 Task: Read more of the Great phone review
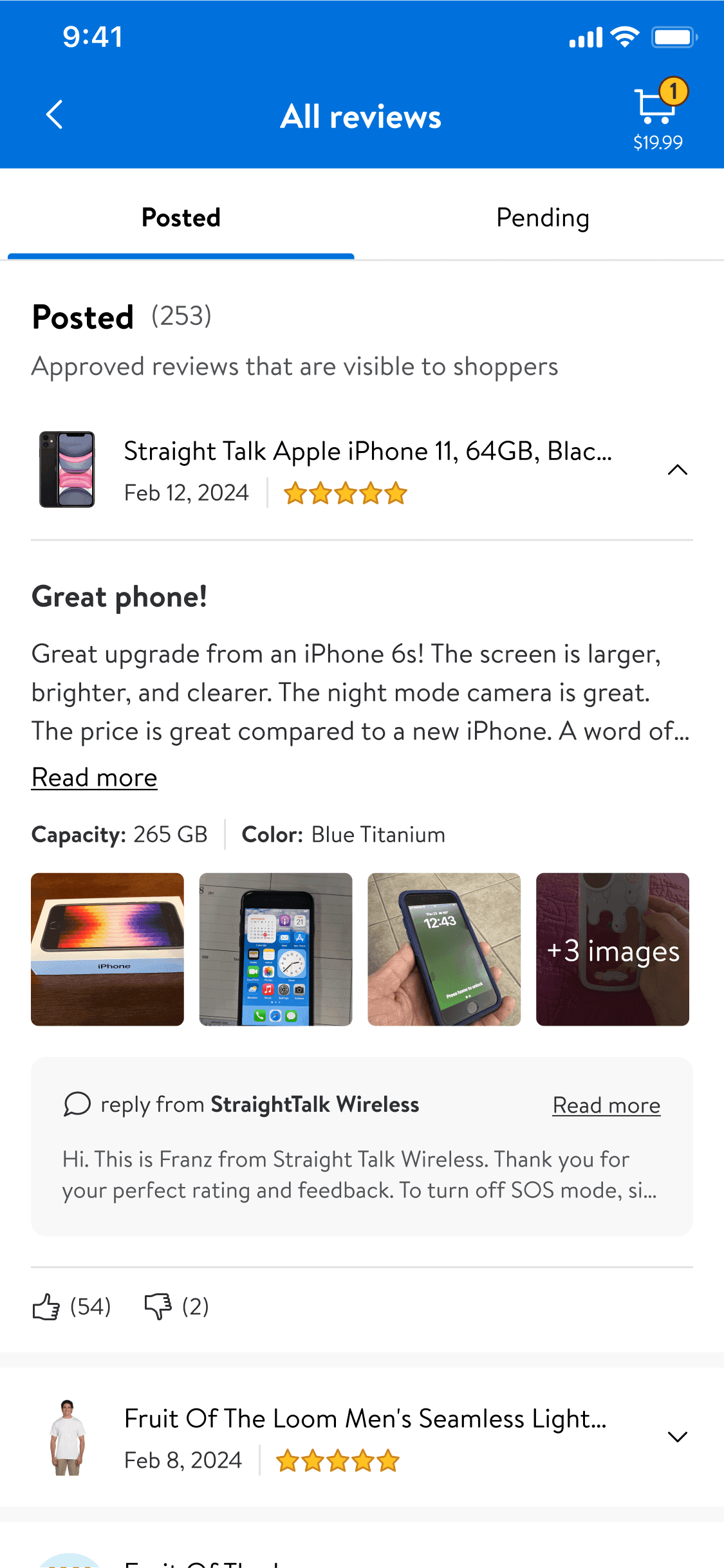coord(95,778)
